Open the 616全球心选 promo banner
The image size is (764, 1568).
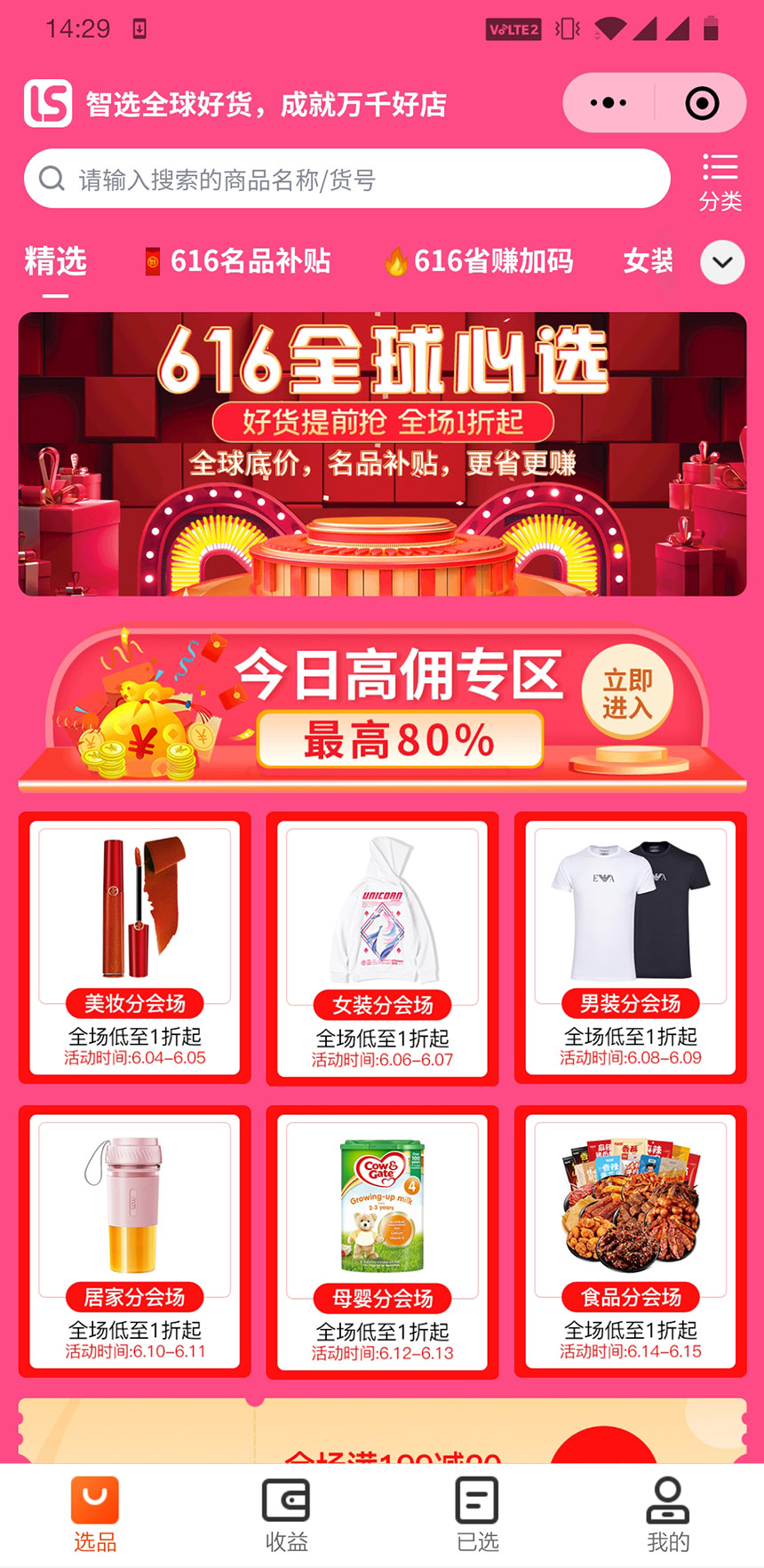point(382,453)
